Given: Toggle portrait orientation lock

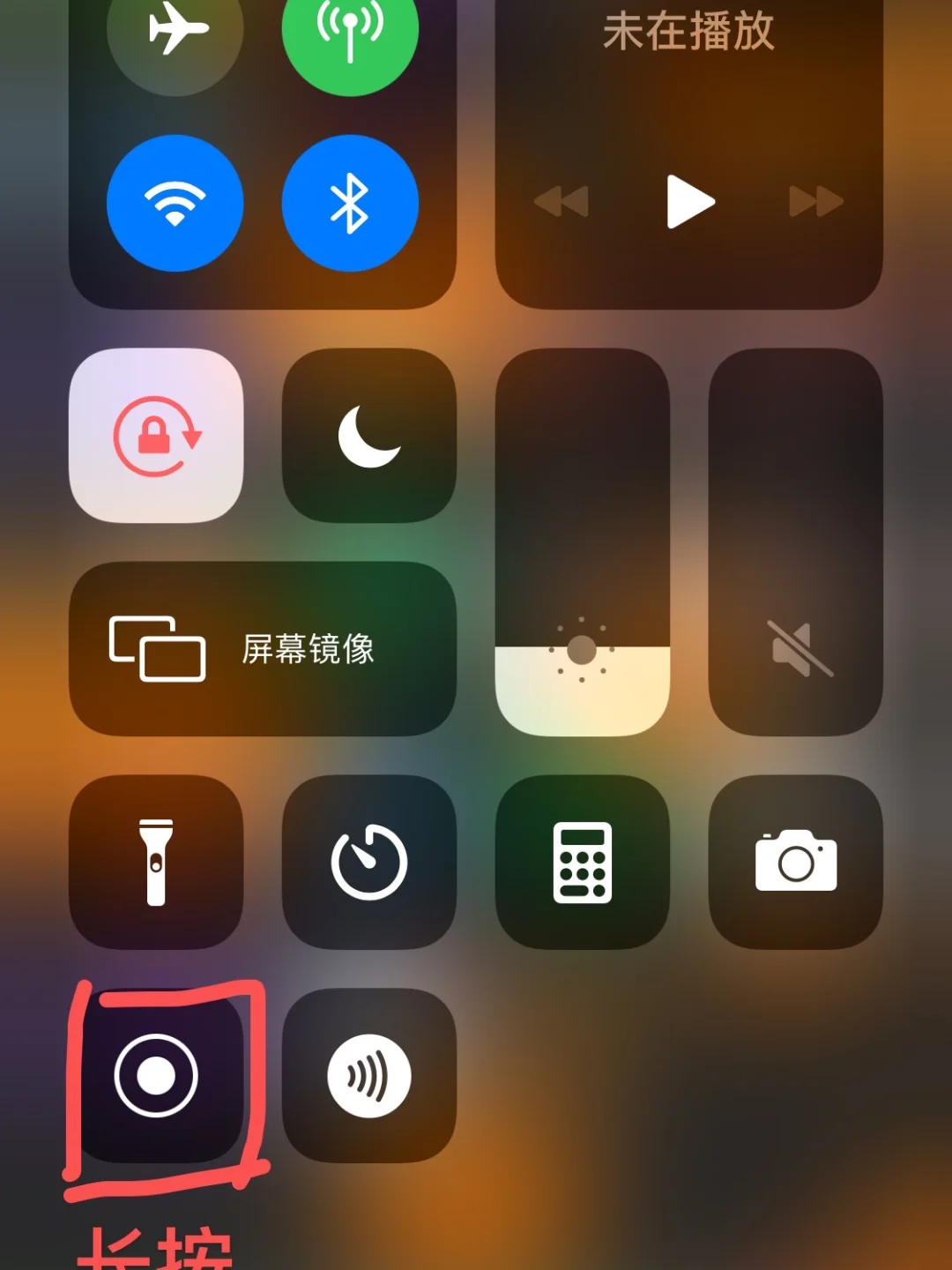Looking at the screenshot, I should 156,436.
